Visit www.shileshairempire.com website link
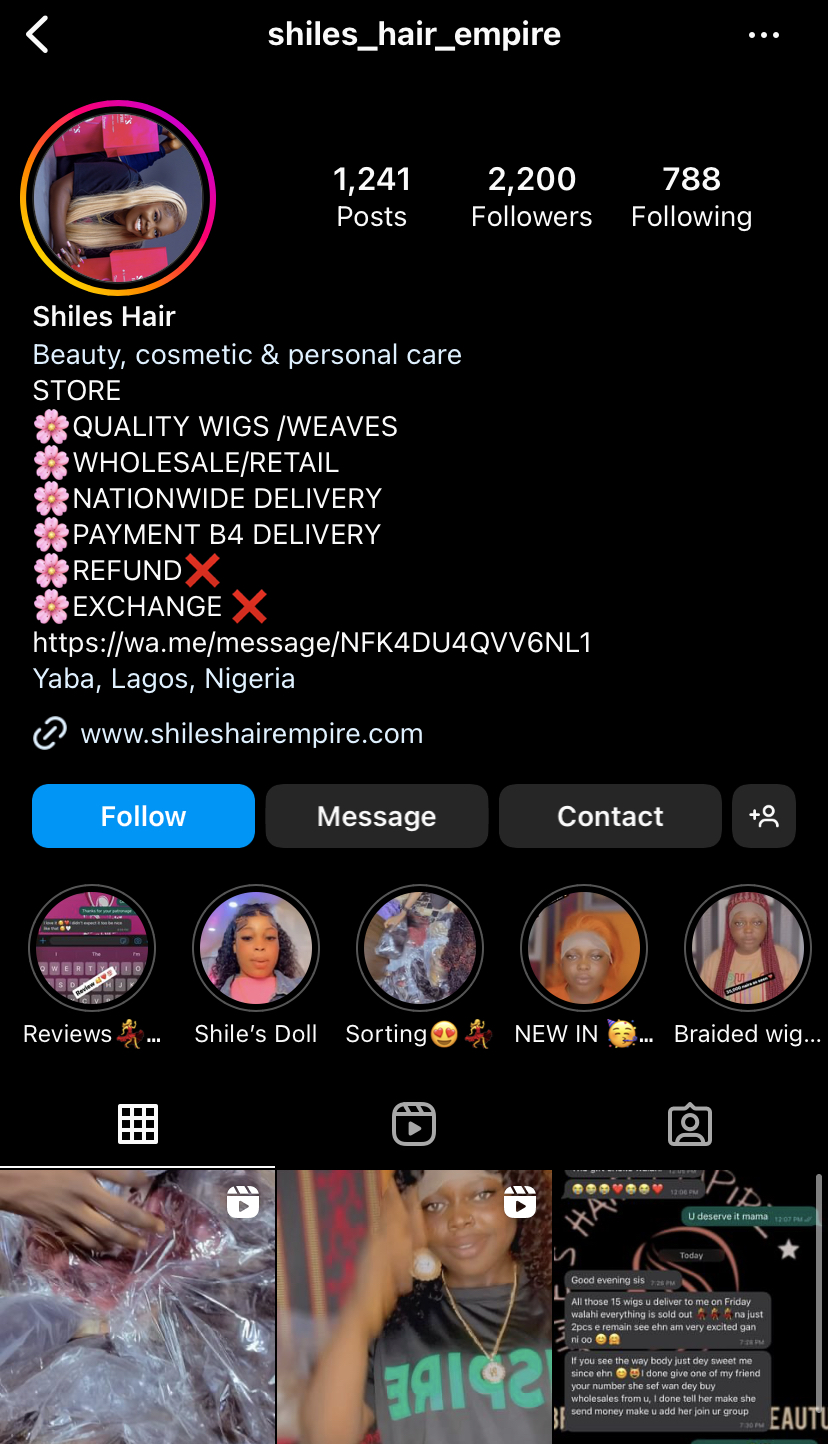Viewport: 828px width, 1444px height. (x=251, y=733)
